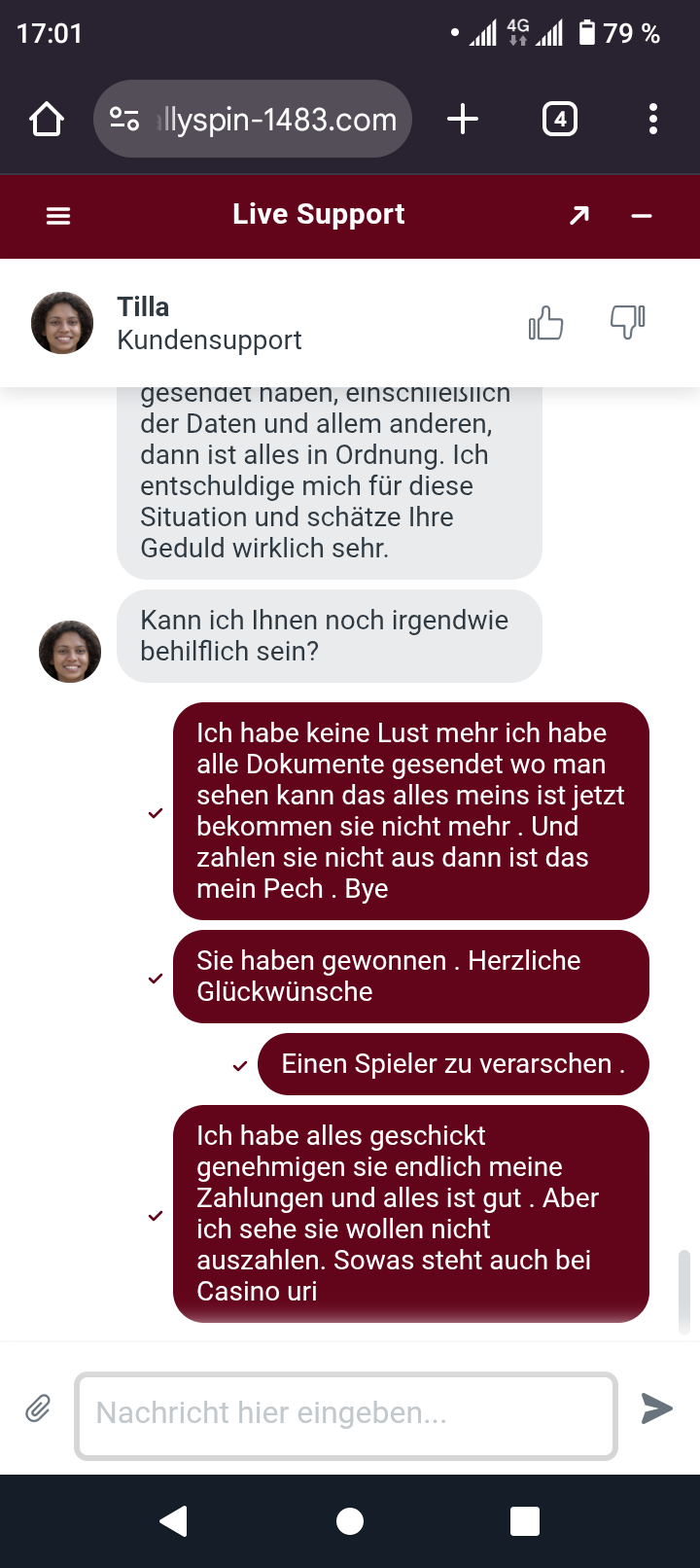Attach a file with the paperclip
Viewport: 700px width, 1568px height.
click(x=38, y=1408)
